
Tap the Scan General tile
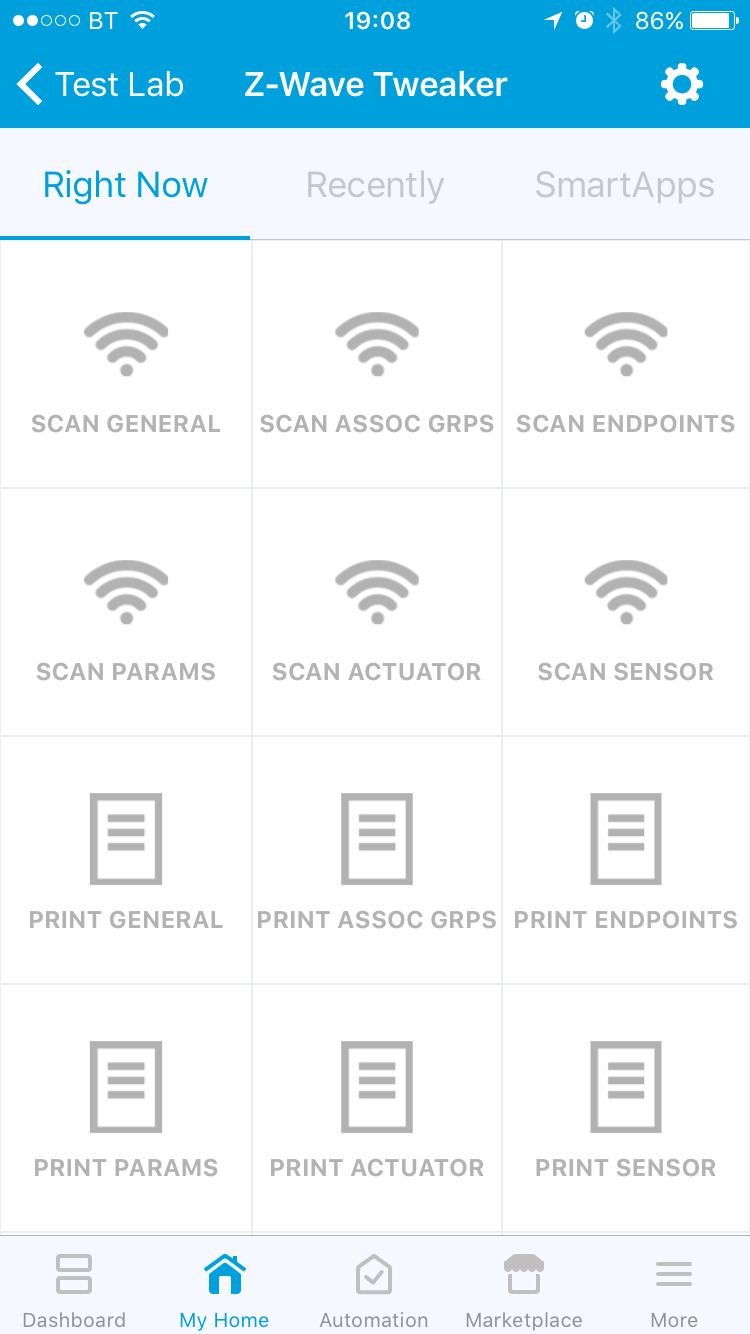[126, 365]
